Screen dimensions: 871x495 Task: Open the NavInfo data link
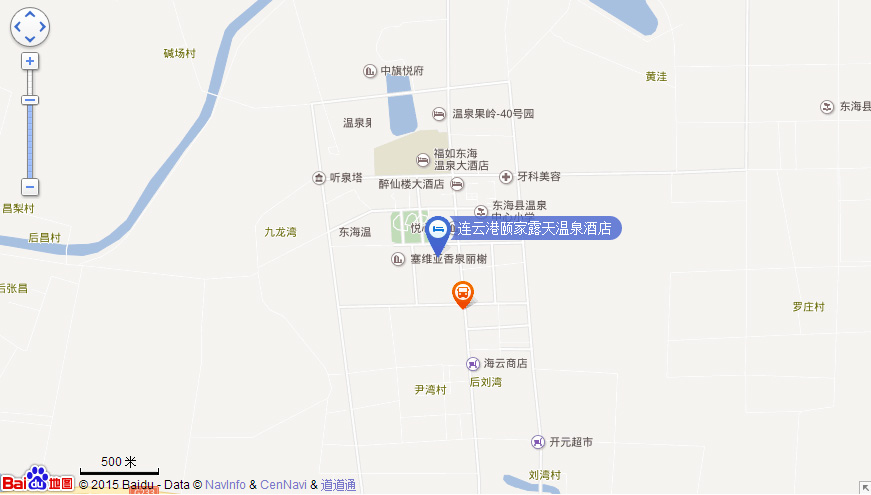[x=225, y=485]
